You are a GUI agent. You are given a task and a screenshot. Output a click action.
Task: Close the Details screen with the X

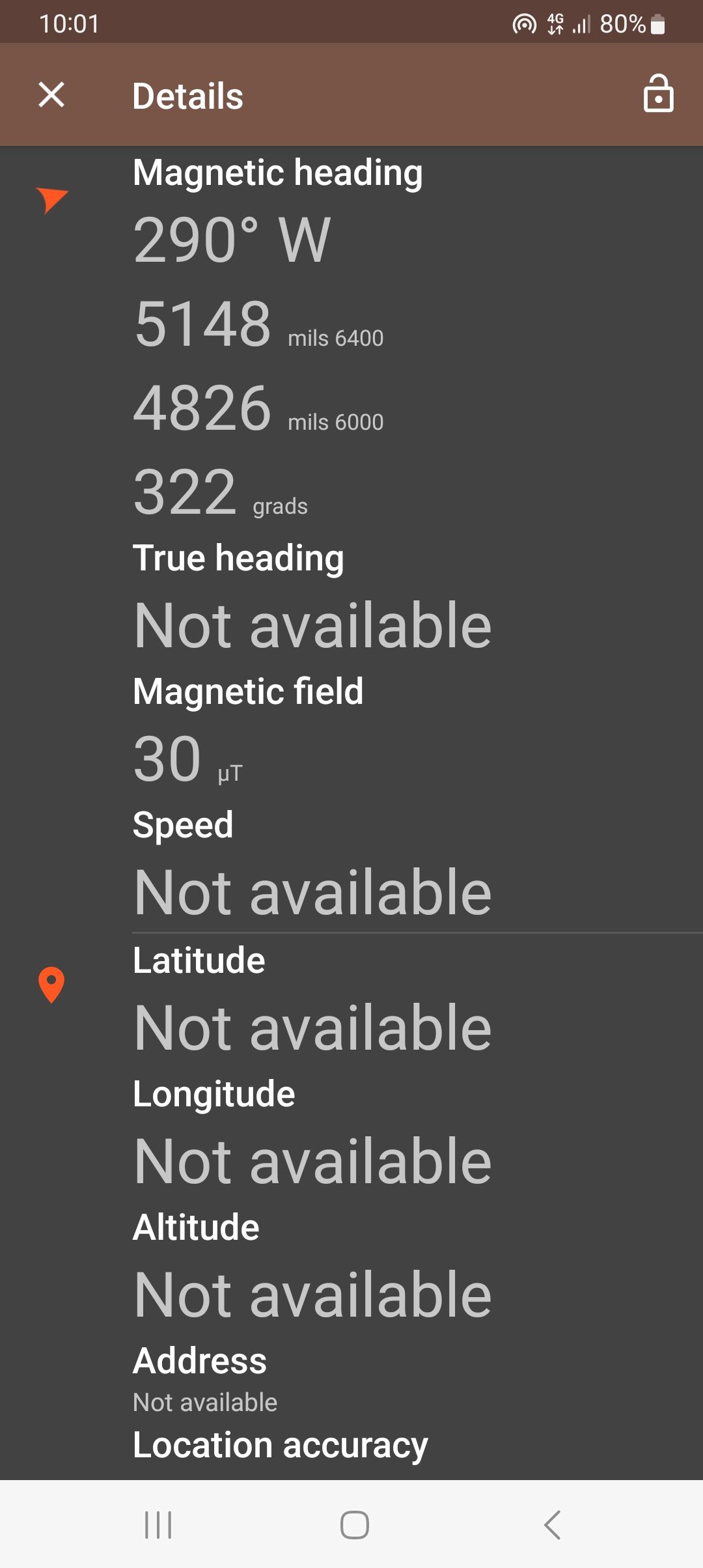(49, 95)
